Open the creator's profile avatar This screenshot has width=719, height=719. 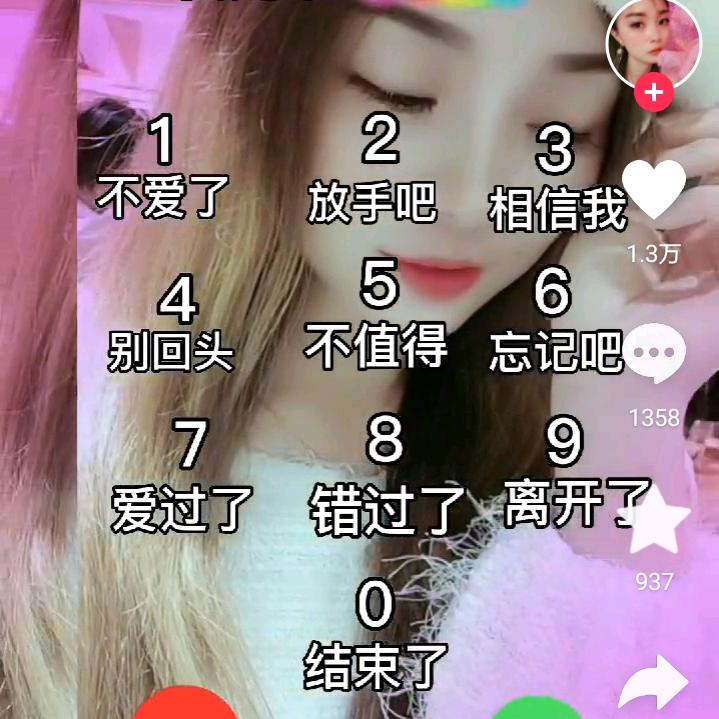point(653,43)
